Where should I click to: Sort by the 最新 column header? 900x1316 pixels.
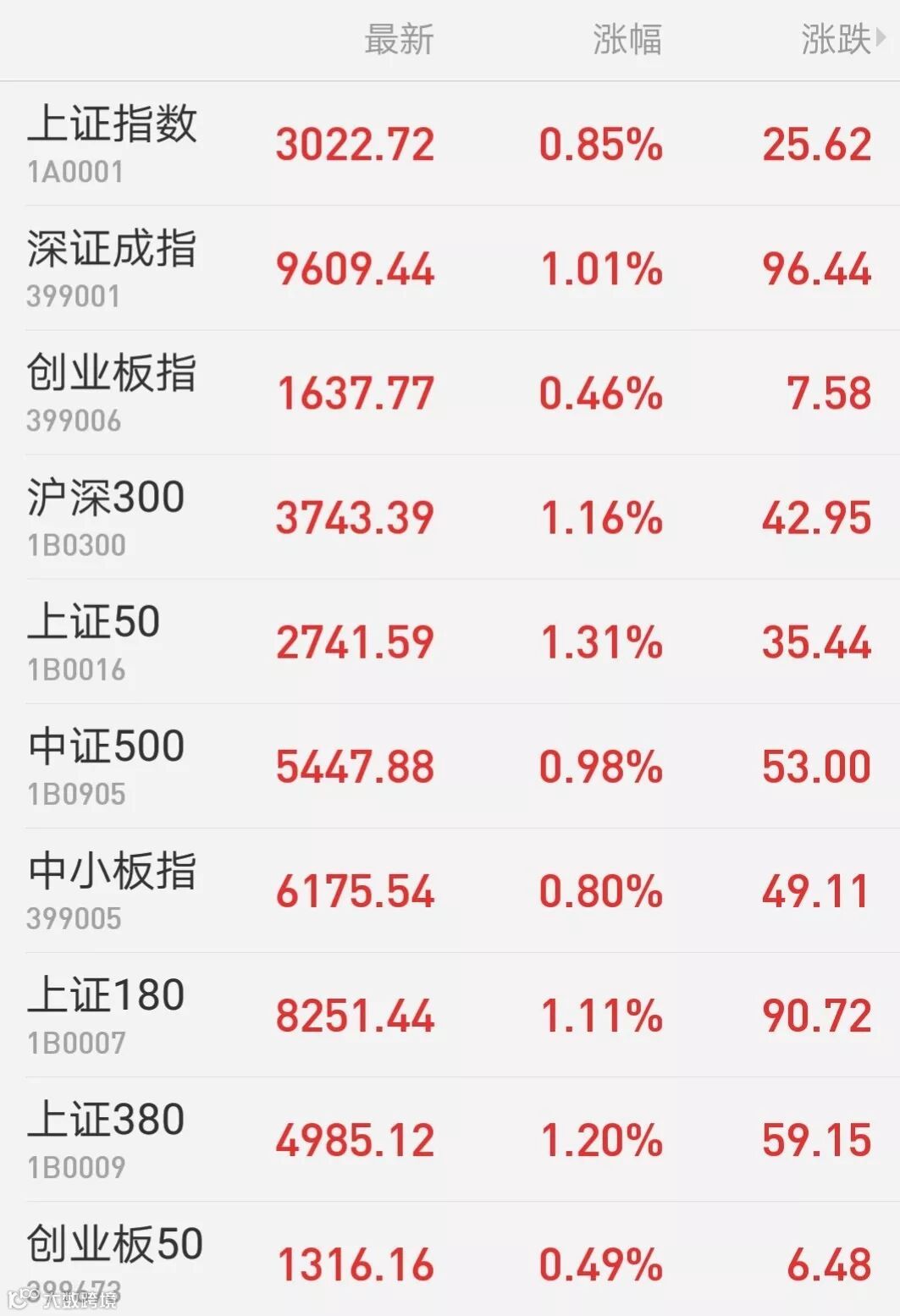coord(399,40)
